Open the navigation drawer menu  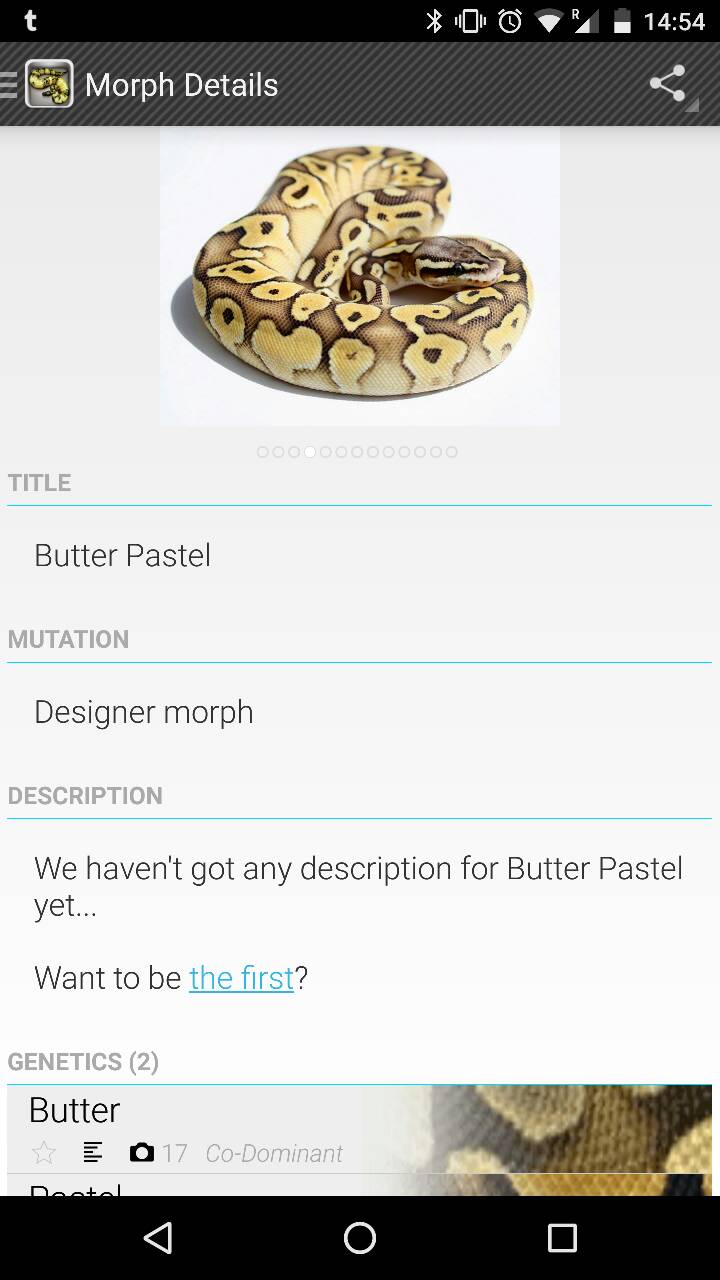coord(38,85)
